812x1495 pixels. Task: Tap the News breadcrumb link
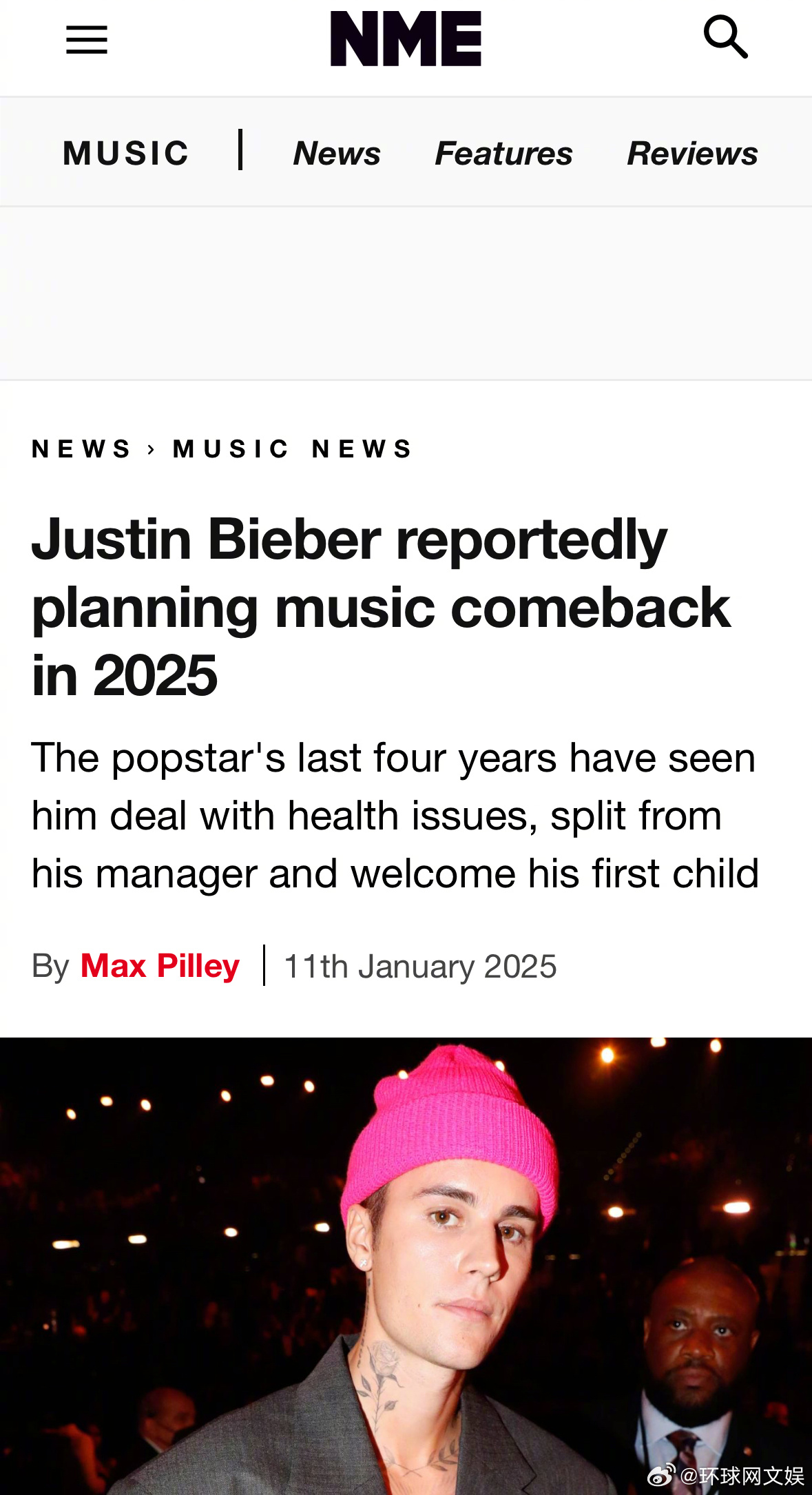[81, 448]
